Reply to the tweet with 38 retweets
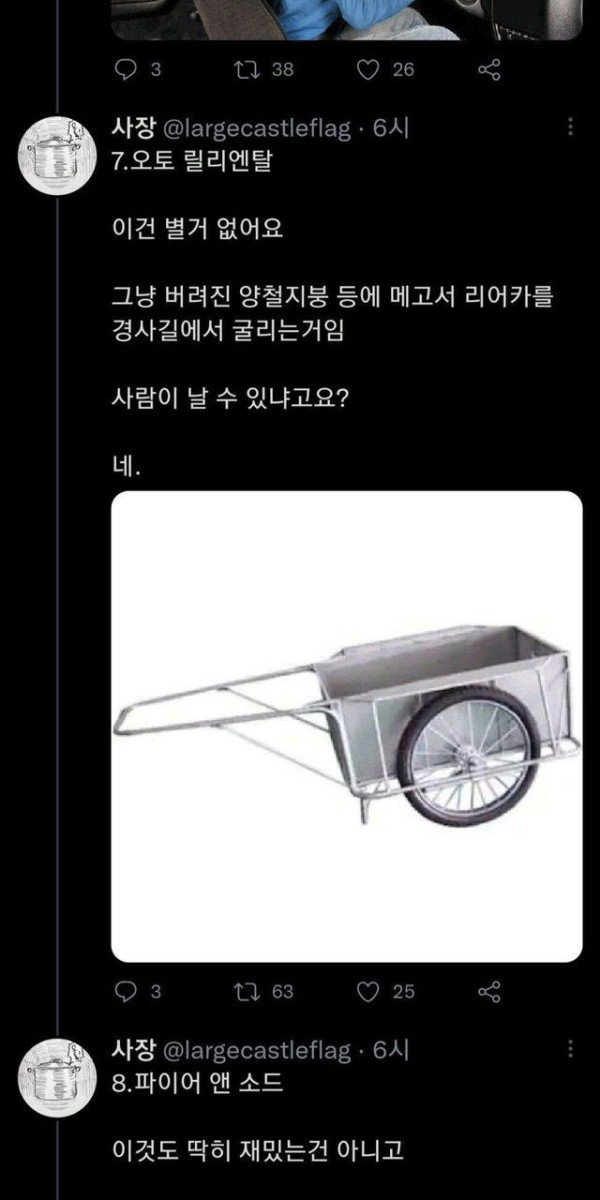 [x=125, y=69]
